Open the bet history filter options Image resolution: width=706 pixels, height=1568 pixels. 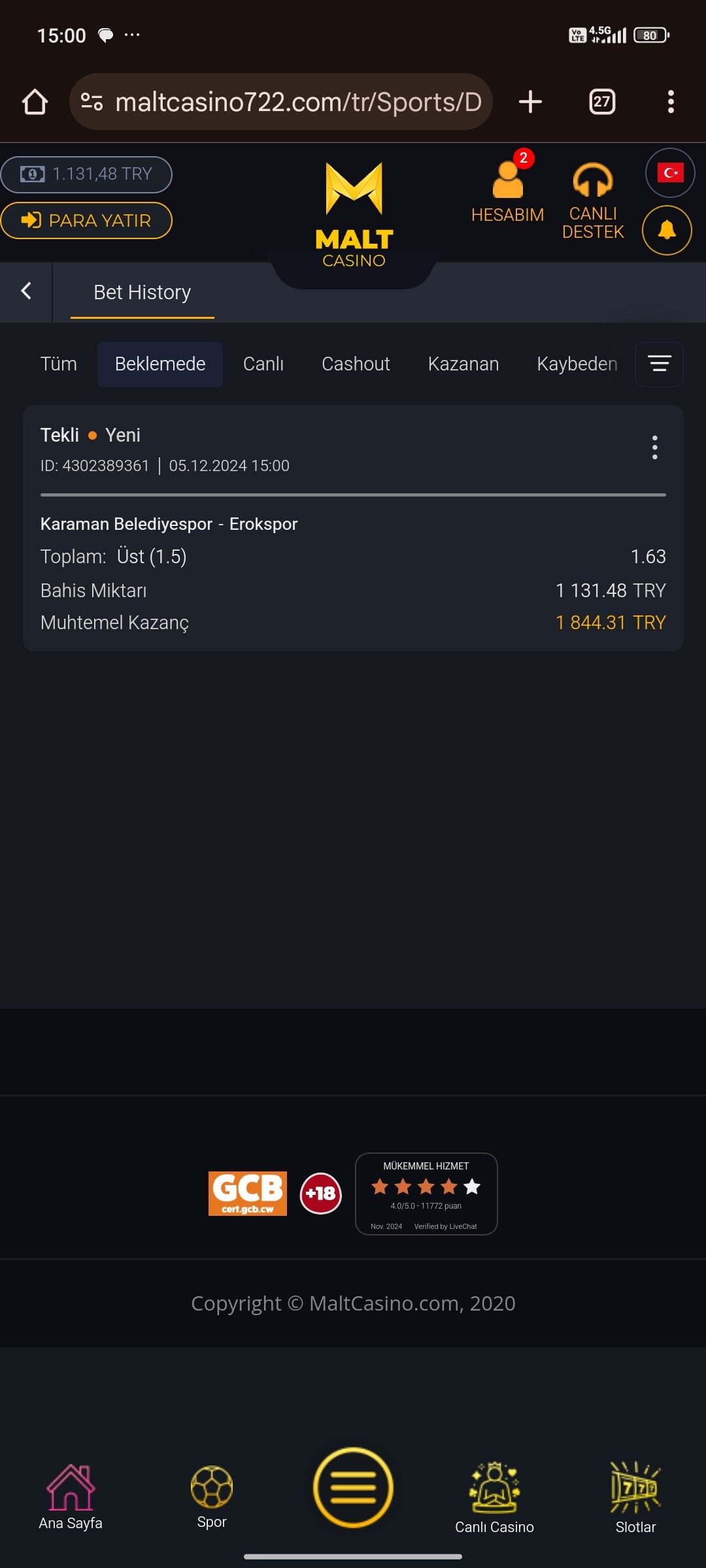click(x=659, y=365)
